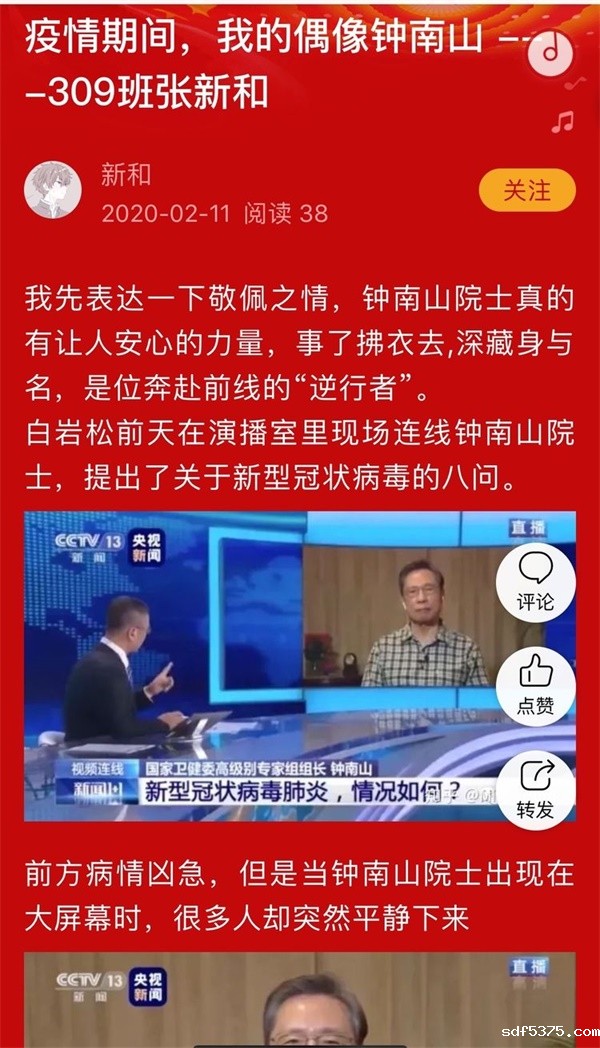
Task: Open the second CCTV screenshot at the bottom
Action: point(300,998)
